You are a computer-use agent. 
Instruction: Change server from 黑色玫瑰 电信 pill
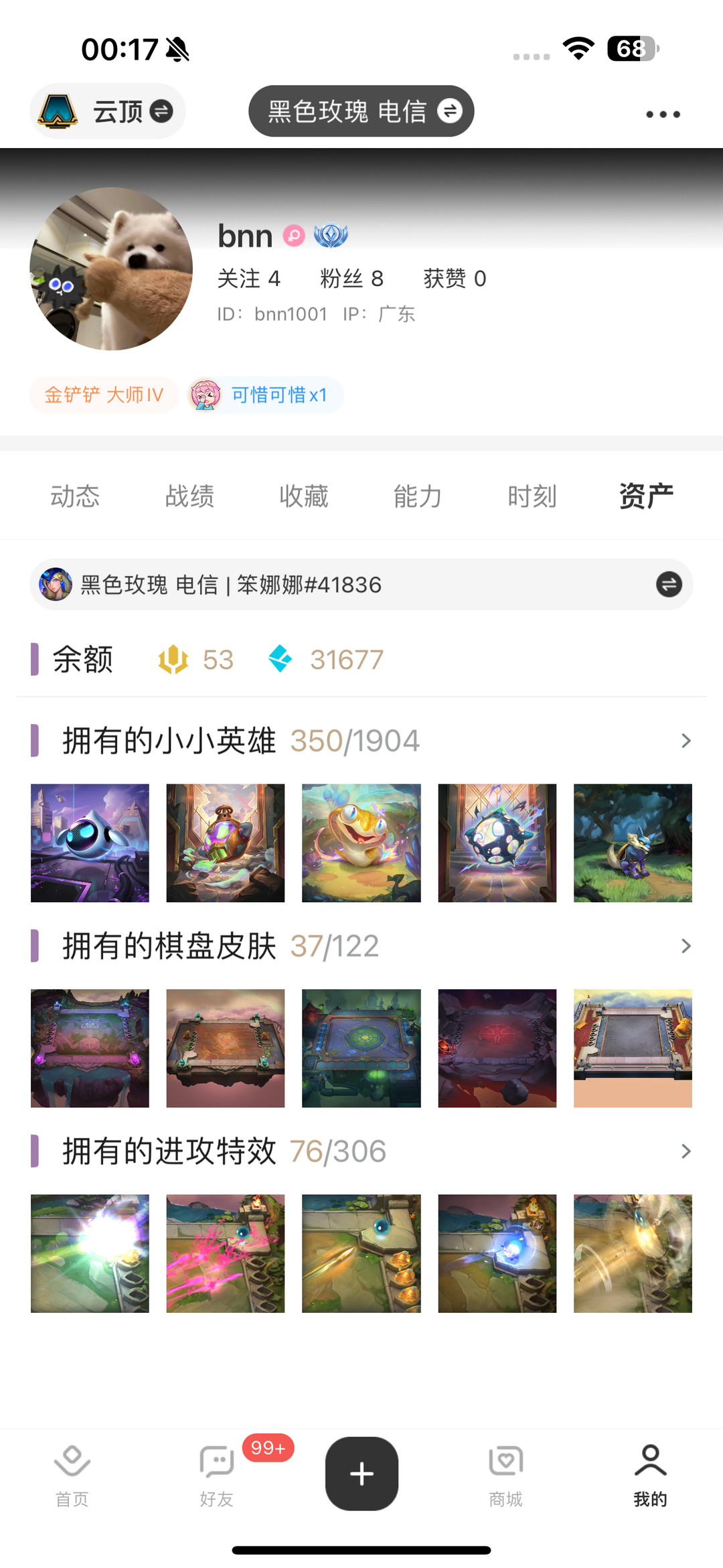[361, 111]
